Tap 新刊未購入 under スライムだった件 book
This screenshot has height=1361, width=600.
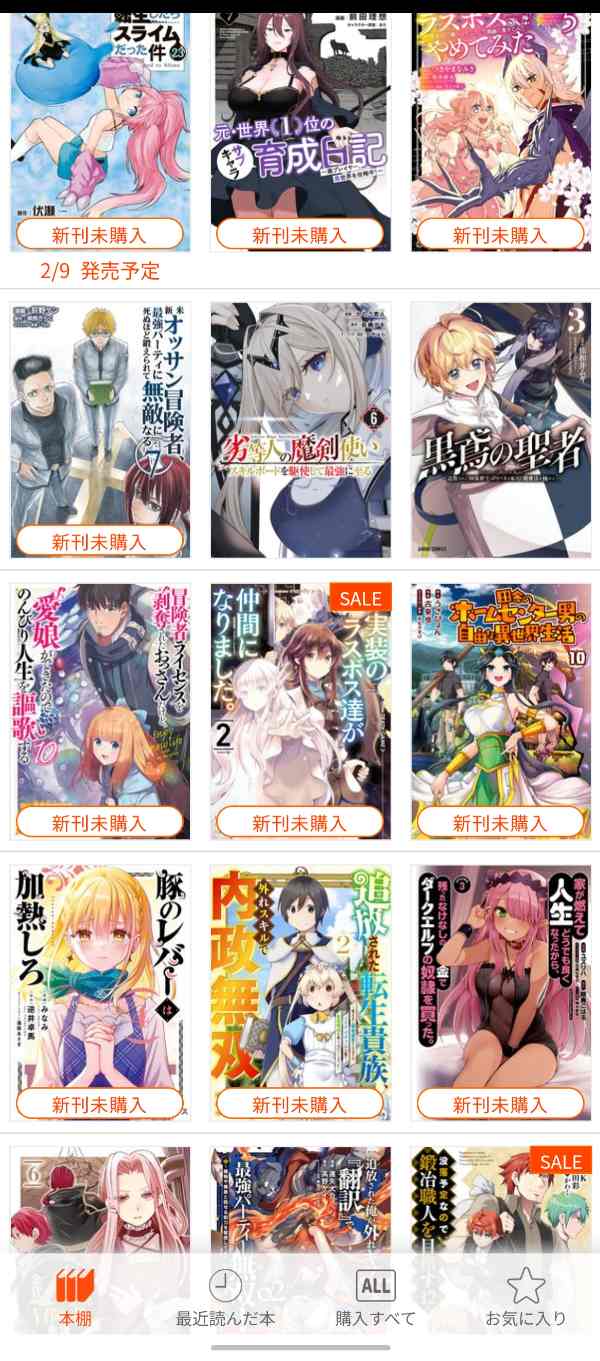pos(99,235)
